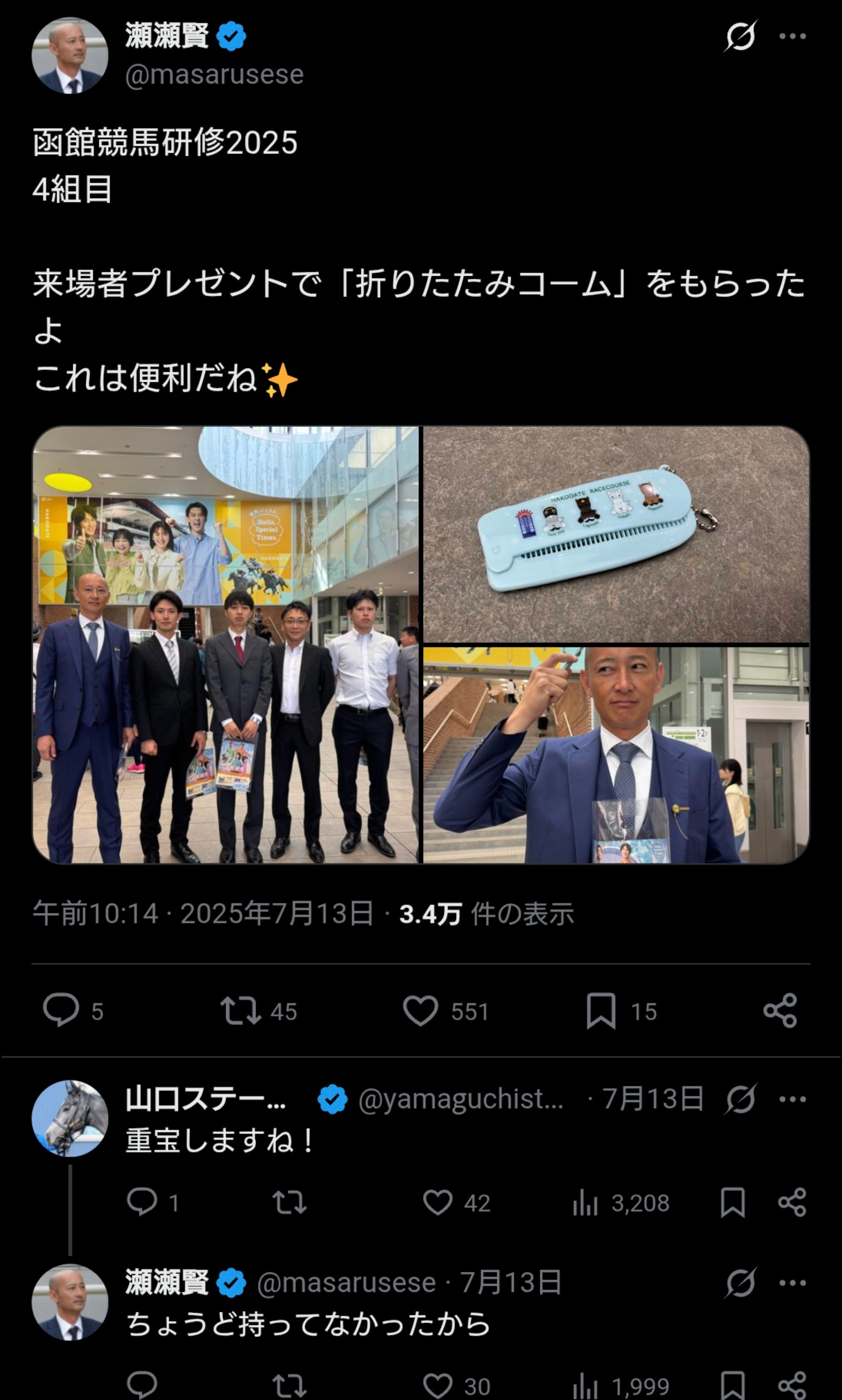This screenshot has width=842, height=1400.
Task: Tap the Grok icon on main post
Action: point(741,36)
